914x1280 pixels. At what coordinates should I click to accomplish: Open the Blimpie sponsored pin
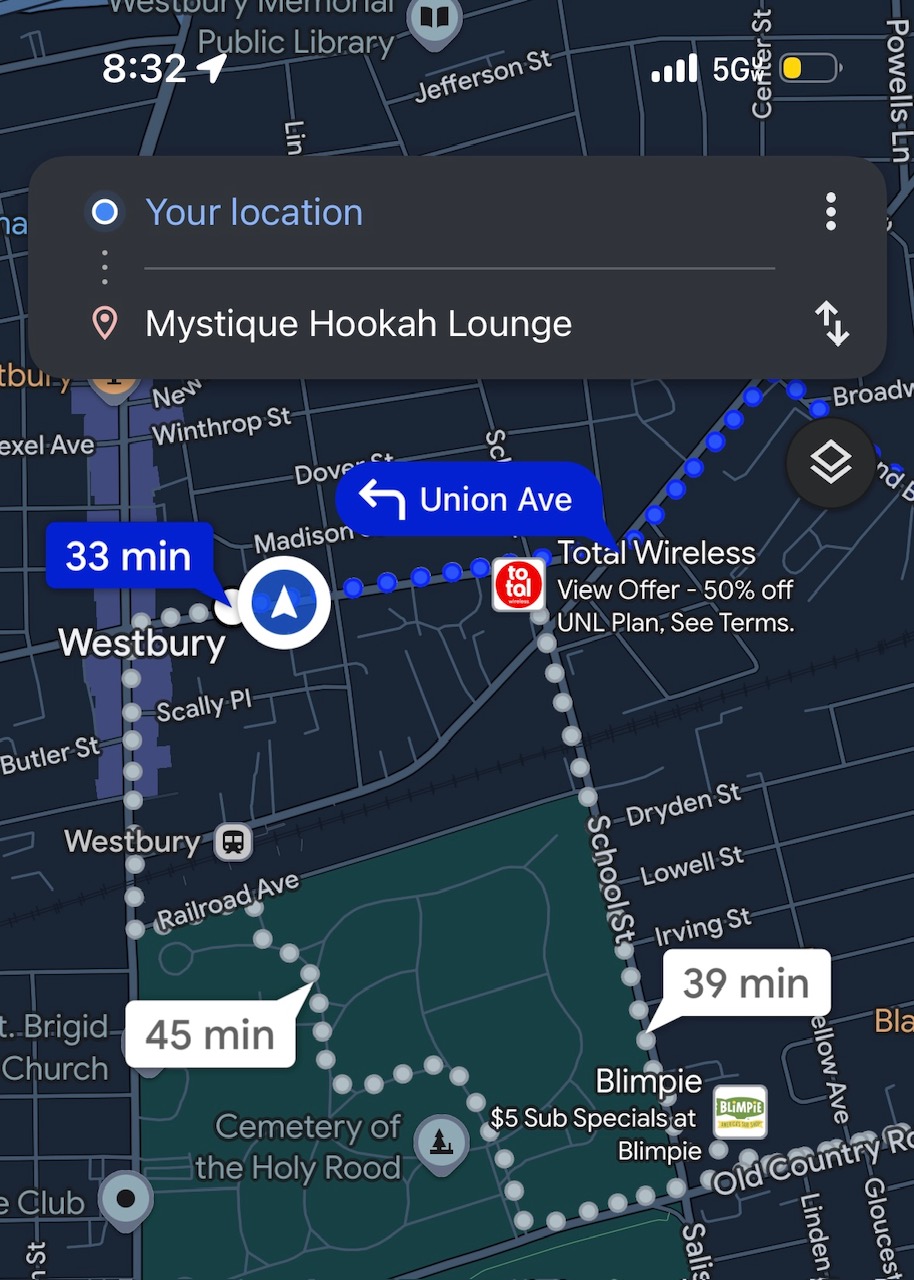click(740, 1111)
